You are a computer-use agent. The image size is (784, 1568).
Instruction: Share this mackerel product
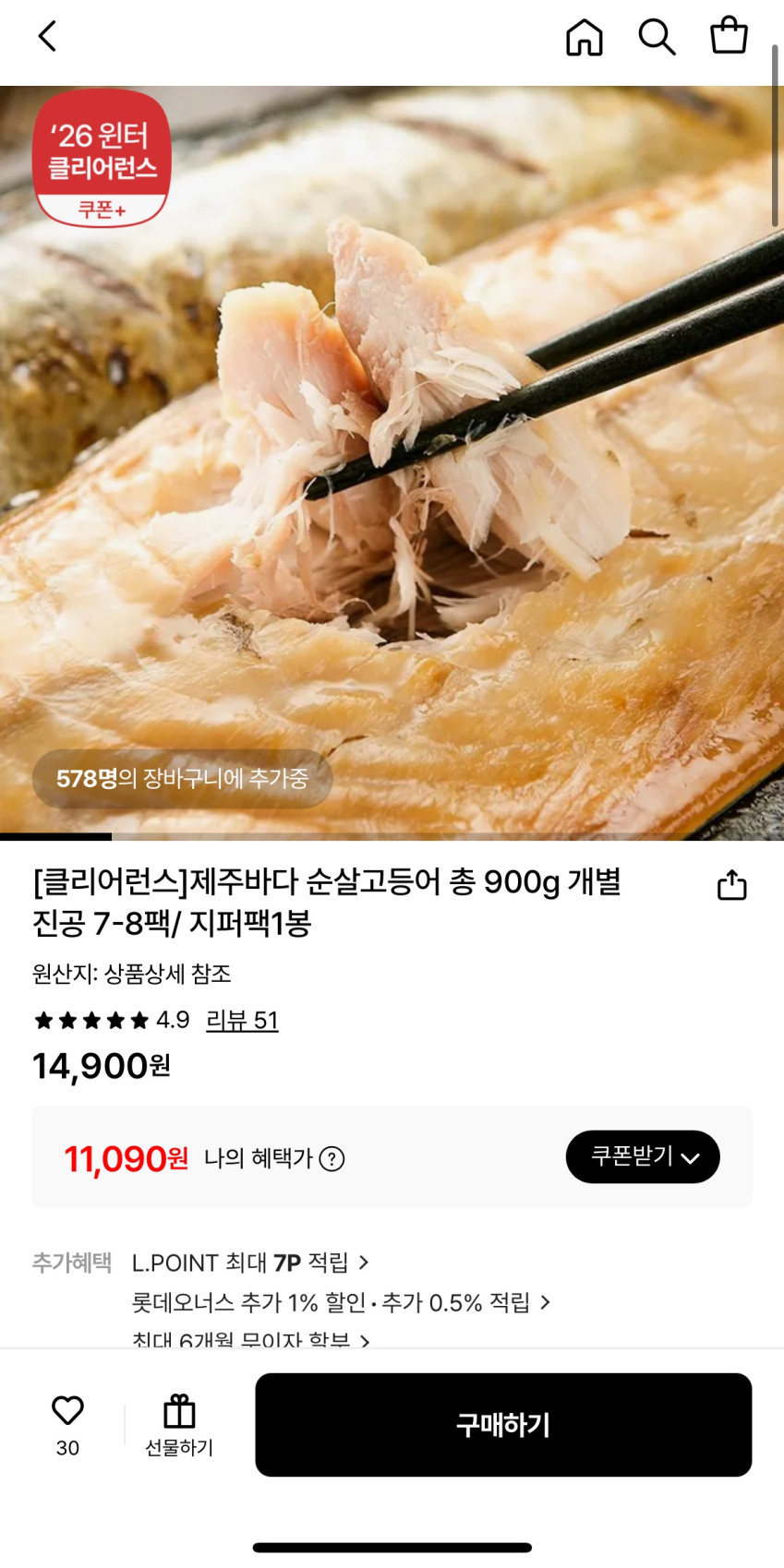click(x=731, y=885)
